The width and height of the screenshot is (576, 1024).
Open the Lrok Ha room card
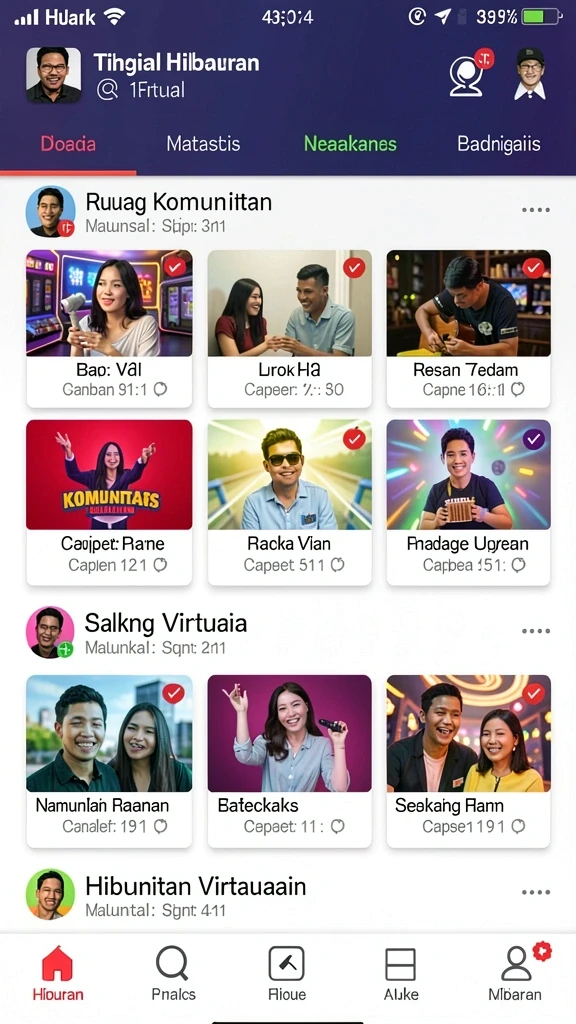point(289,328)
